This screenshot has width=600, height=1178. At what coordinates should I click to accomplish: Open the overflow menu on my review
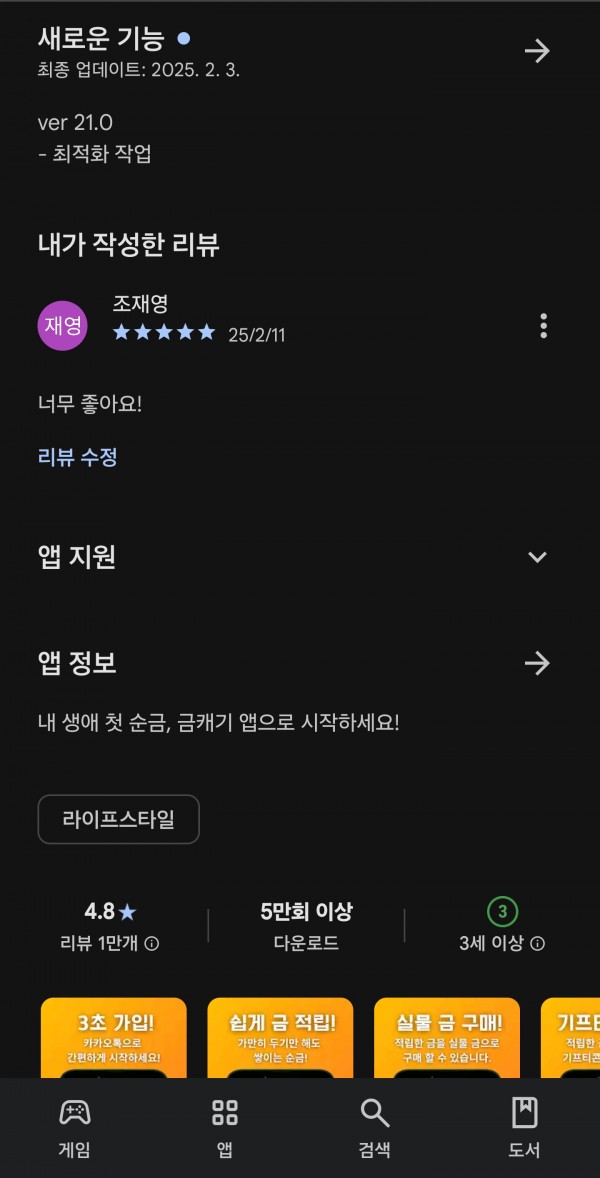(543, 326)
